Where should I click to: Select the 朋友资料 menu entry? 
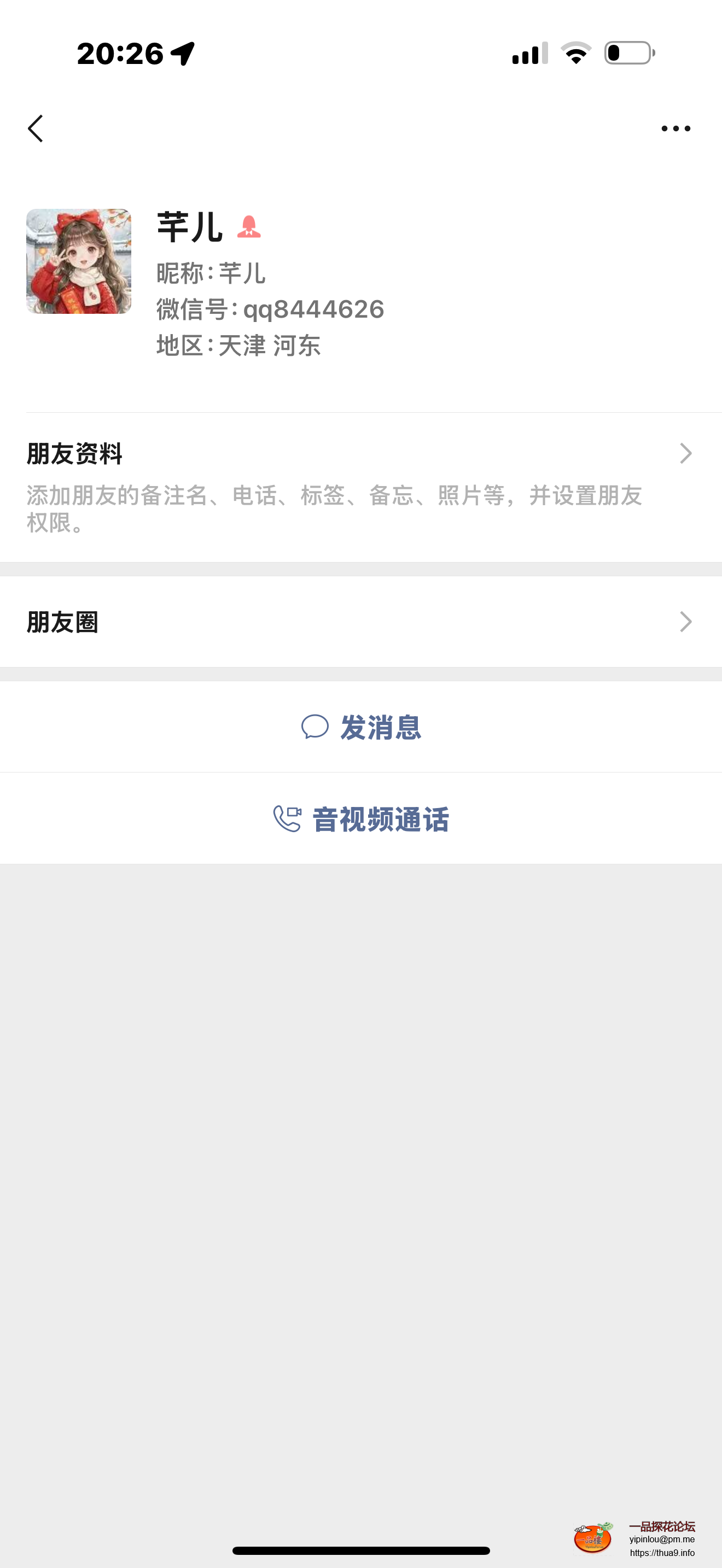pyautogui.click(x=74, y=452)
